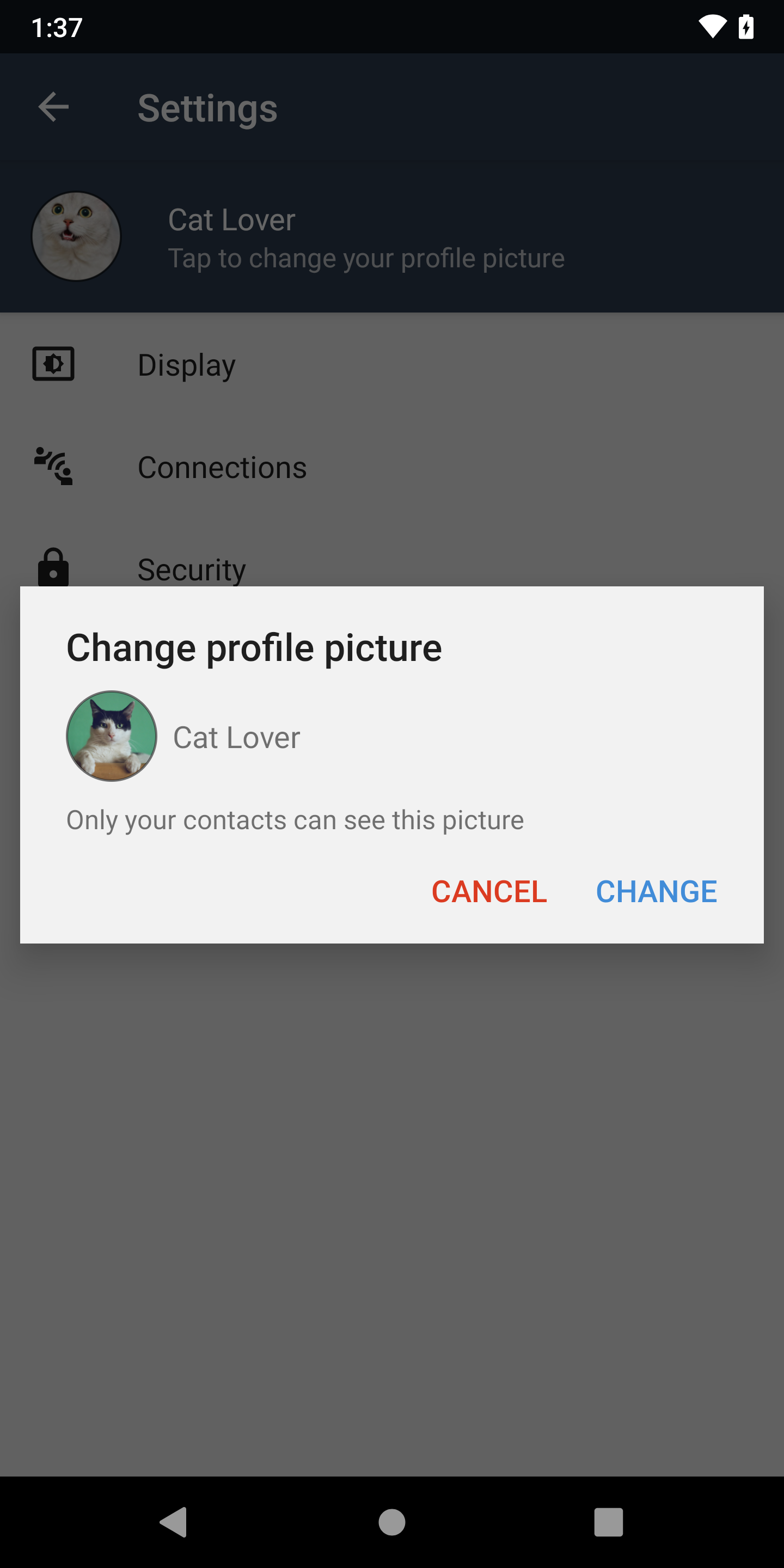Viewport: 784px width, 1568px height.
Task: Tap the system home button
Action: [x=391, y=1522]
